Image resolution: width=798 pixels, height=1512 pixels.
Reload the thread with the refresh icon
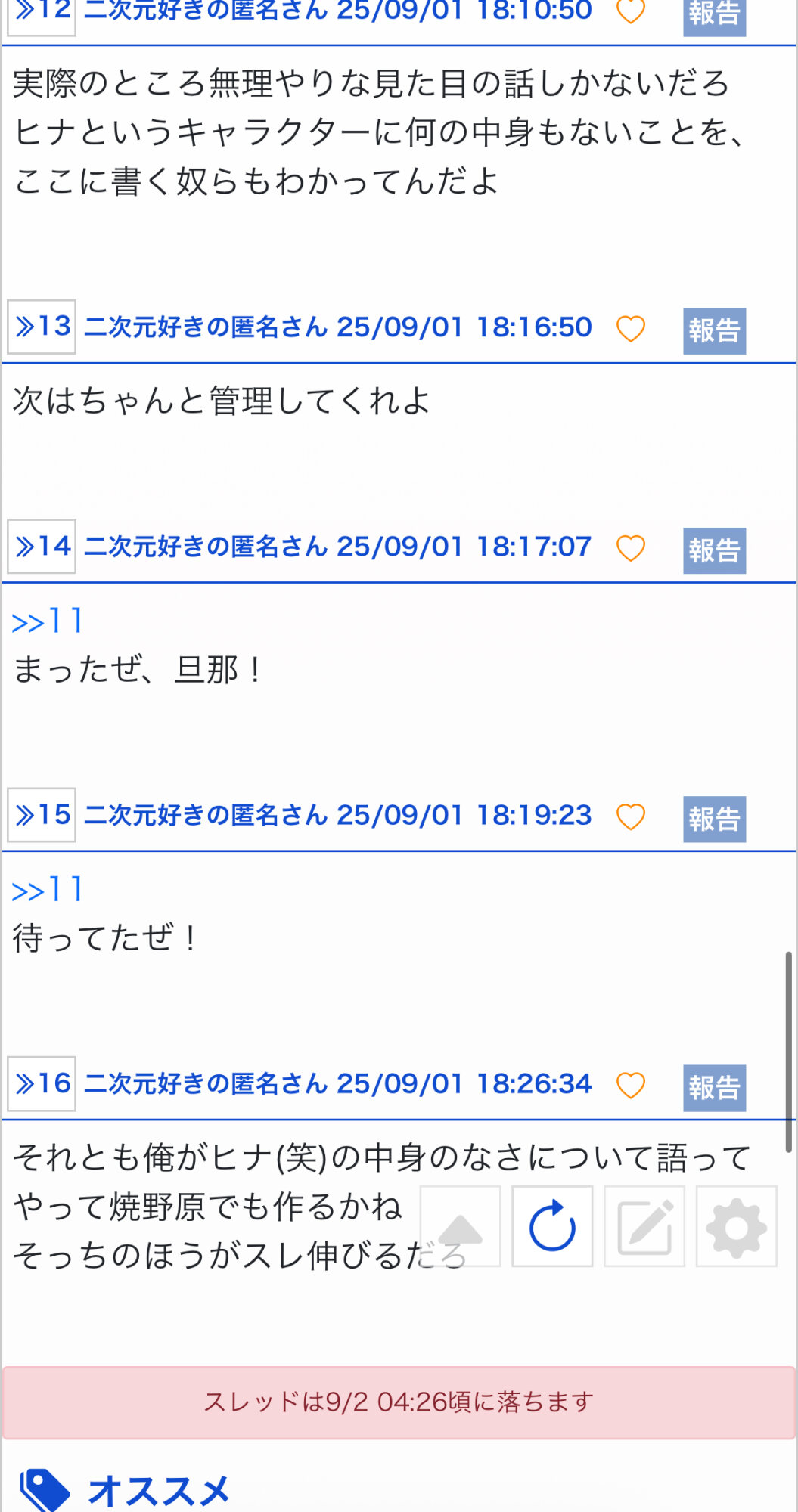click(x=552, y=1226)
